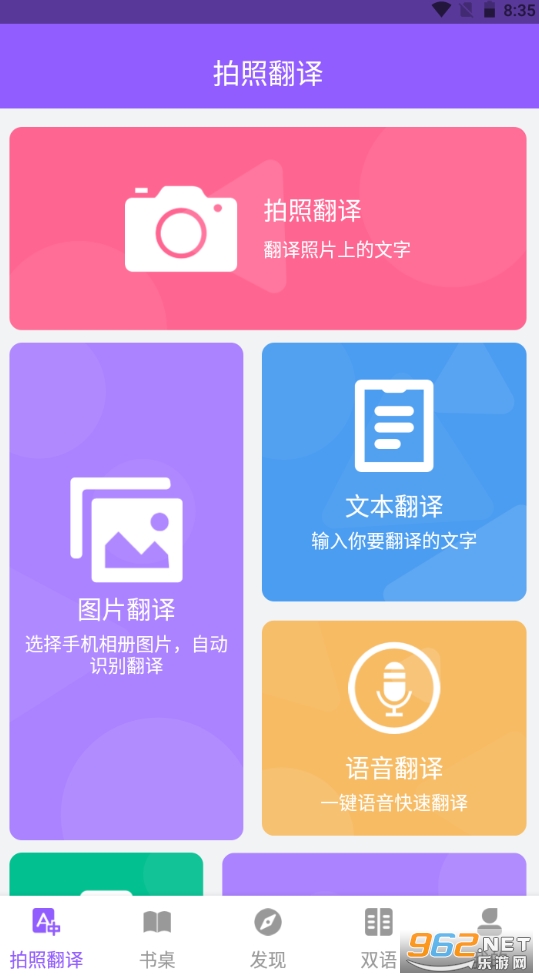
Task: Switch to the 书桌 tab
Action: click(x=157, y=938)
